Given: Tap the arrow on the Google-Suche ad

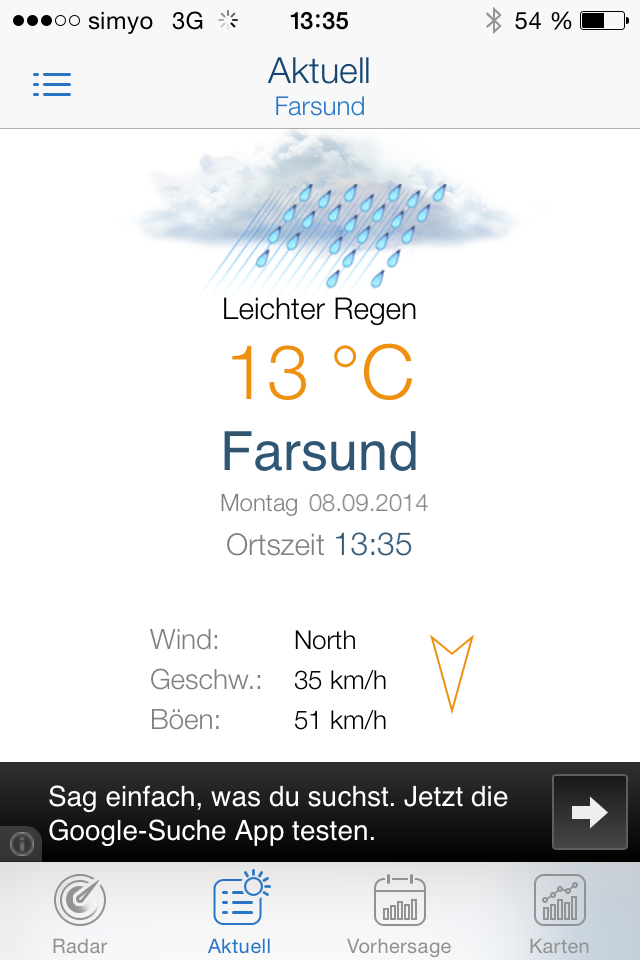Looking at the screenshot, I should pos(589,812).
